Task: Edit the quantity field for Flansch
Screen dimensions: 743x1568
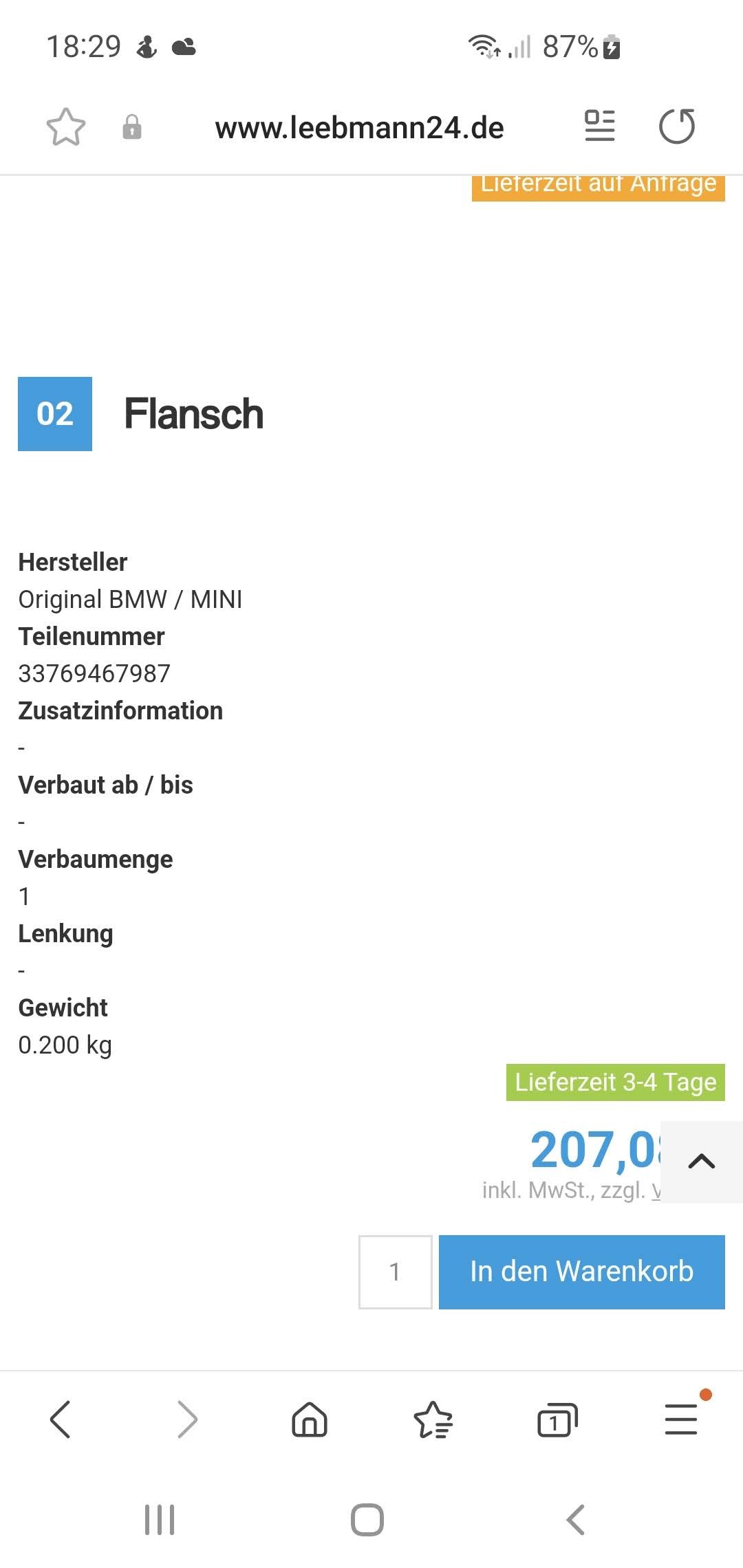Action: coord(396,1272)
